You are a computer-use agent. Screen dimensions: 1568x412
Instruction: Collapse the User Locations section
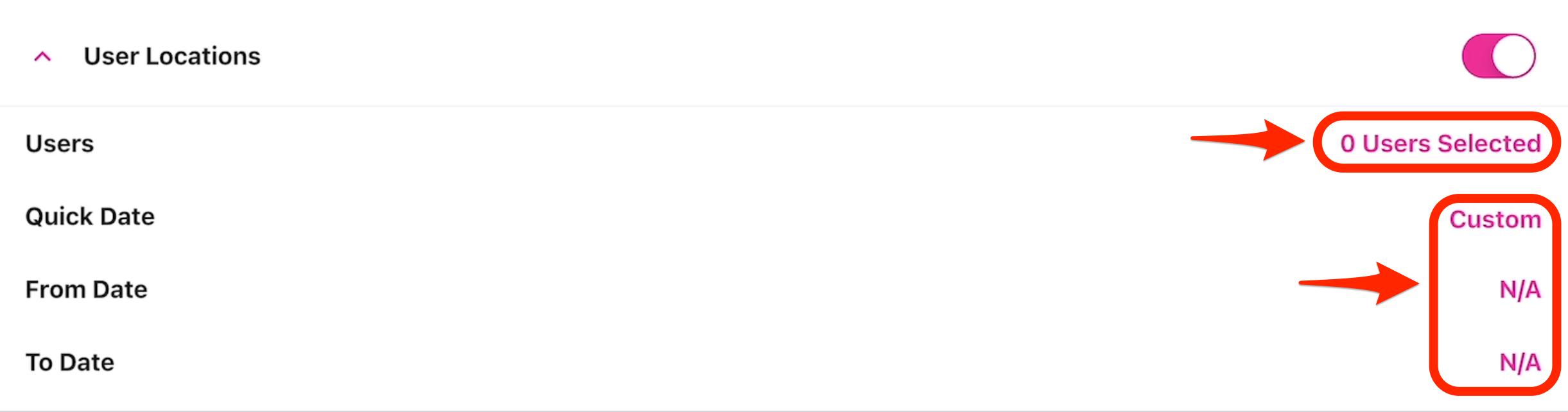click(x=42, y=57)
